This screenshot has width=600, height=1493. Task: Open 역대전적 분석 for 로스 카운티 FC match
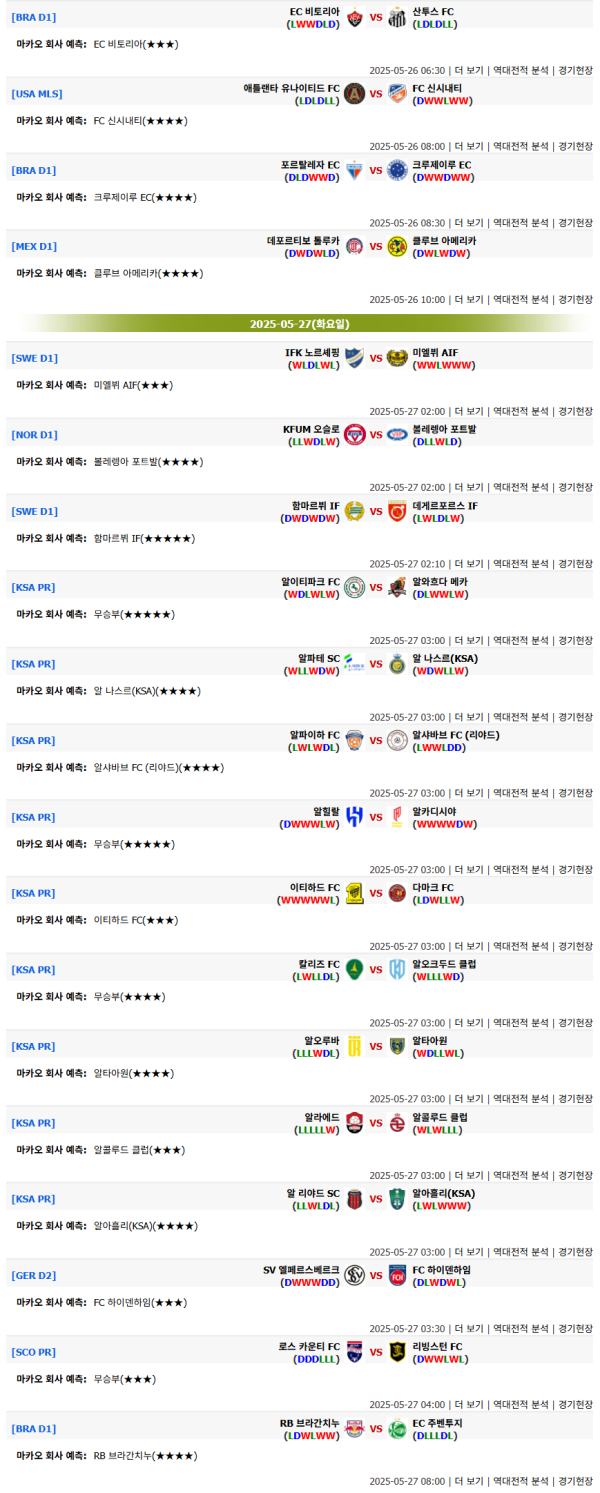520,1405
